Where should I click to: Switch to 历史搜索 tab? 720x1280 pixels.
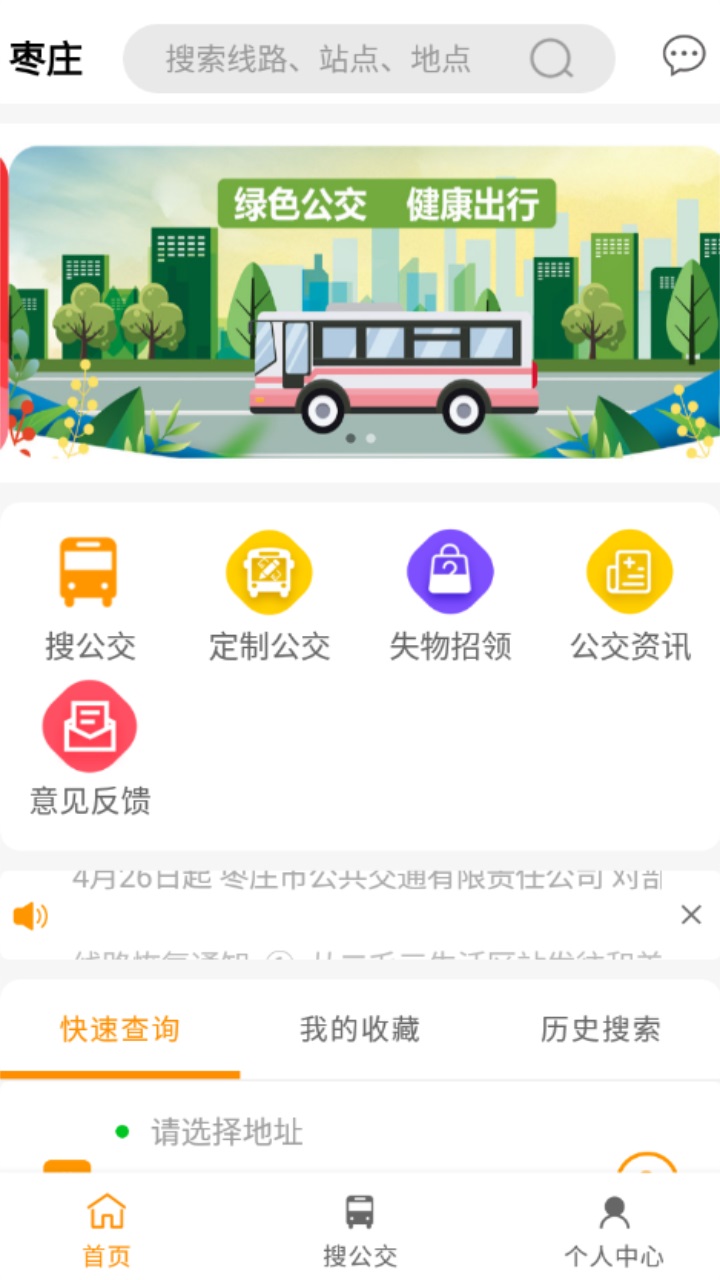(x=600, y=1029)
